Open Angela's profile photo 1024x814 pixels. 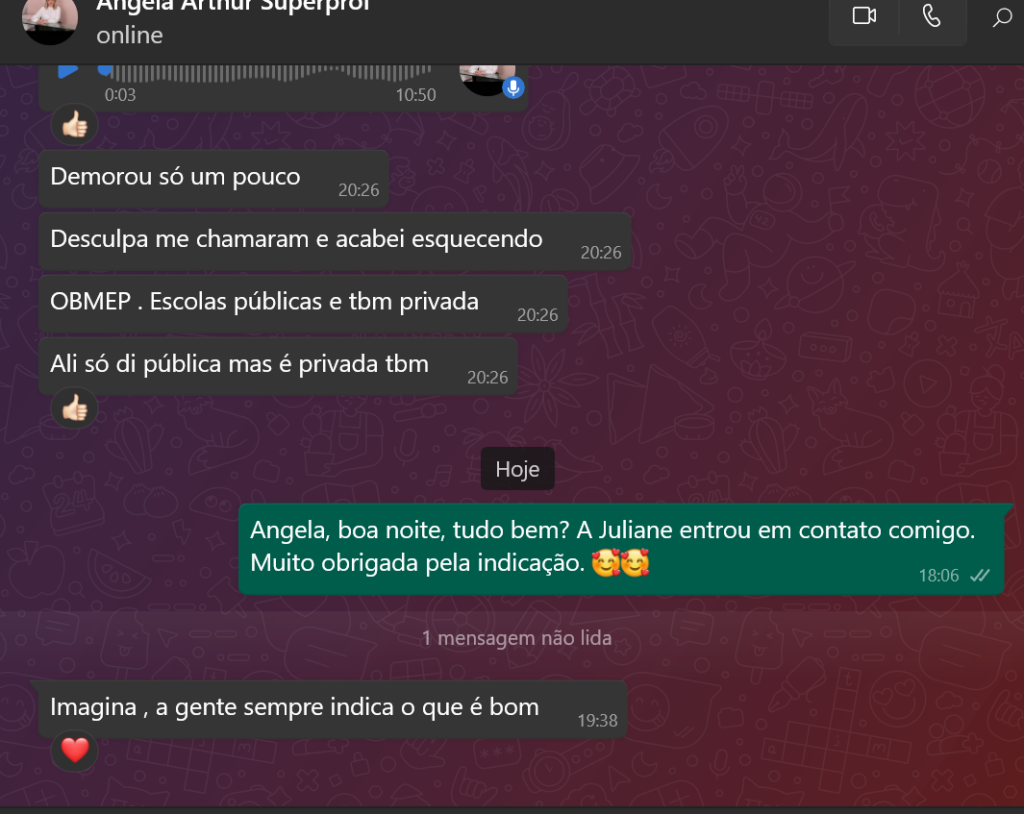coord(49,18)
